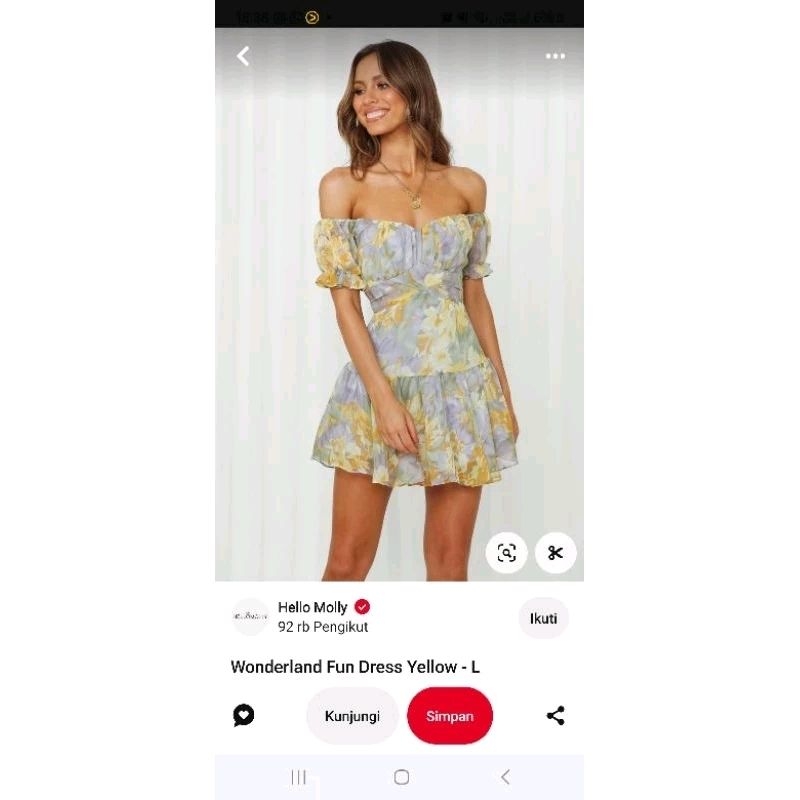Tap the scissors crop icon

coord(556,553)
